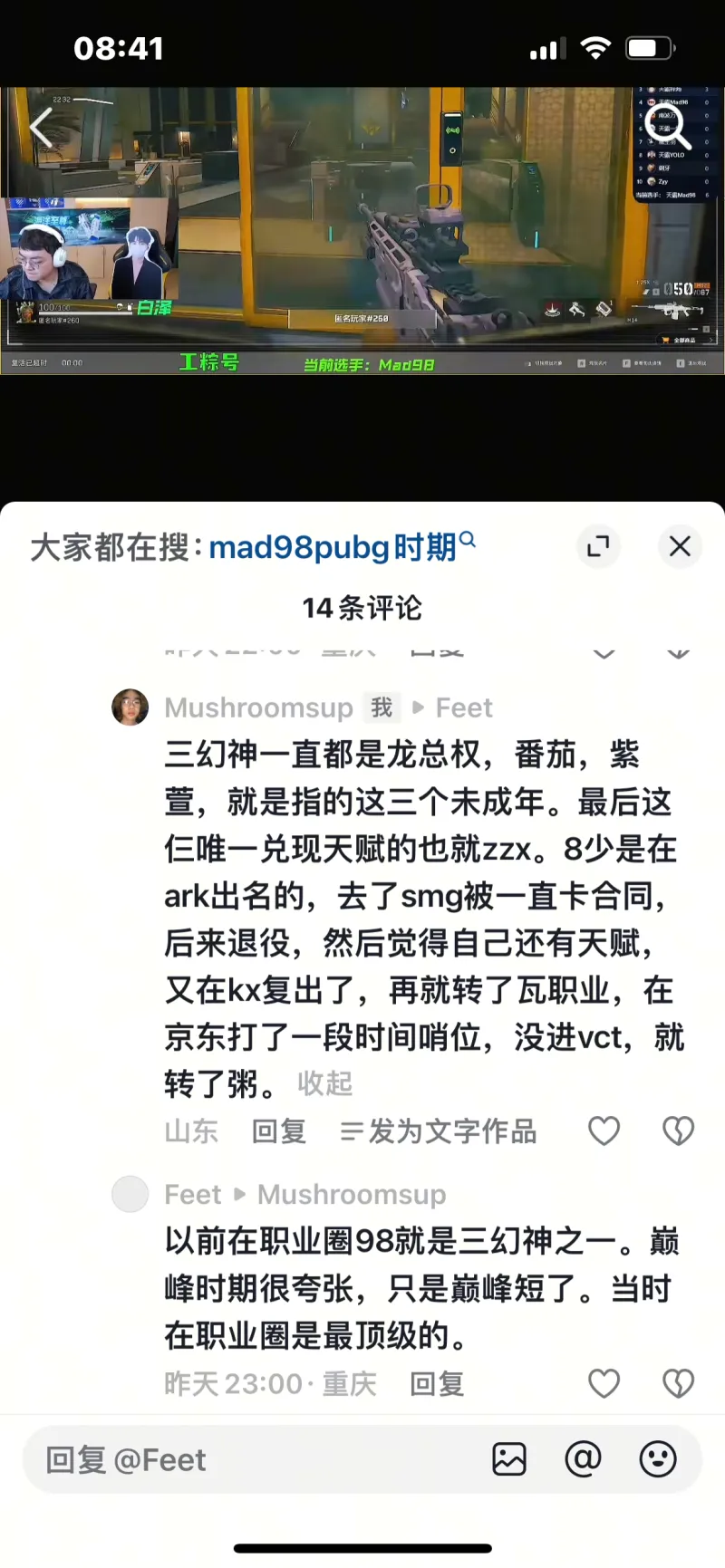Open the suggested search mad98pubg时期
This screenshot has width=725, height=1568.
[x=333, y=547]
